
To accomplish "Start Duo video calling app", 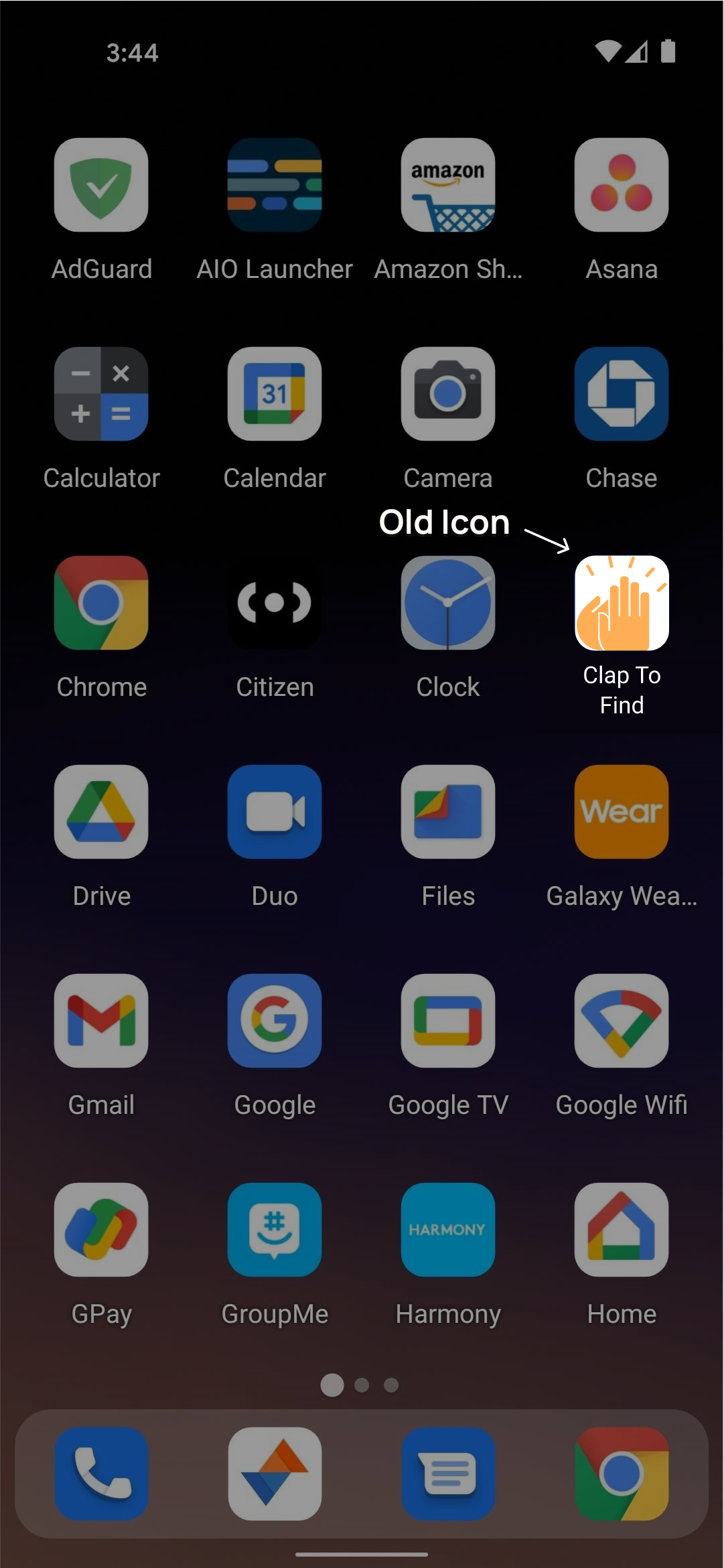I will (275, 812).
